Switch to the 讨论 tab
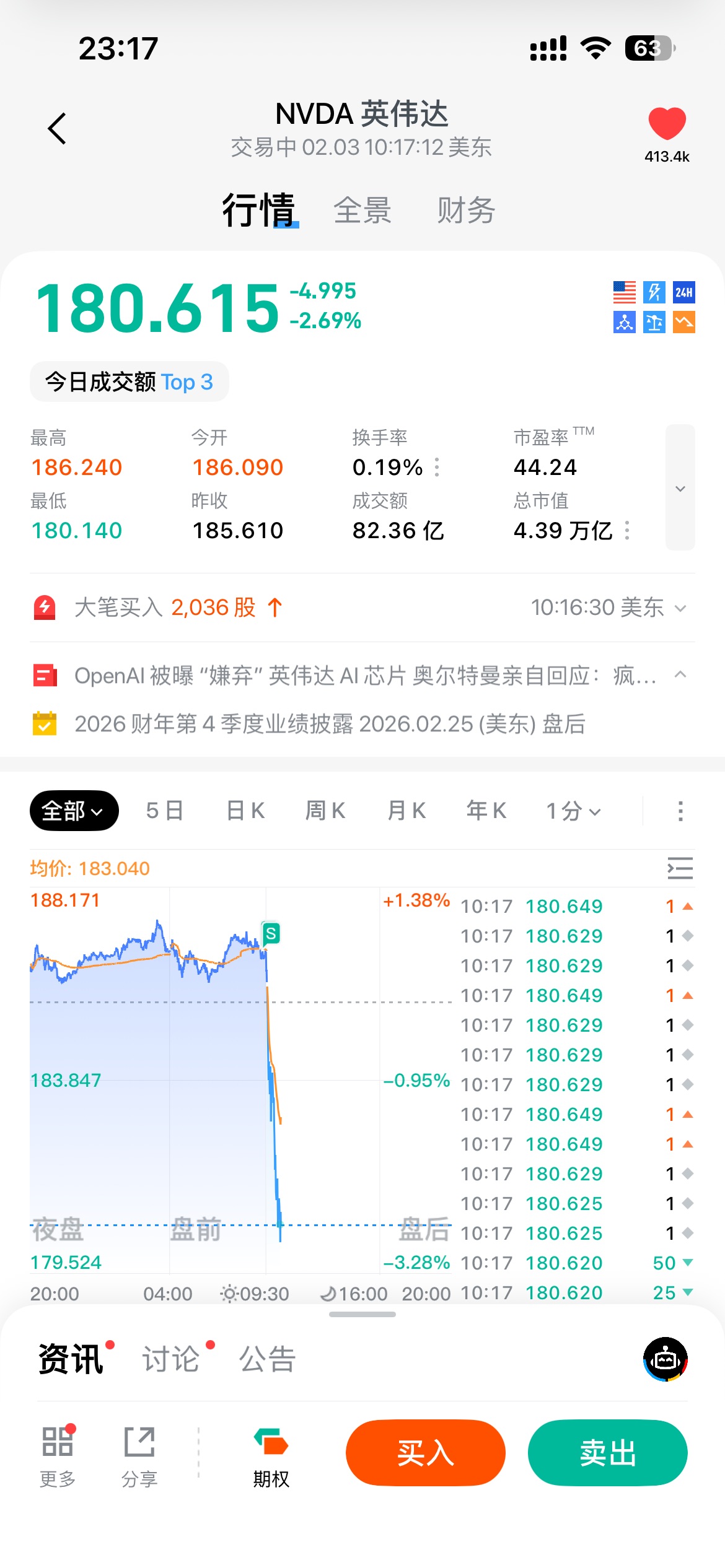The image size is (725, 1568). pos(172,1359)
